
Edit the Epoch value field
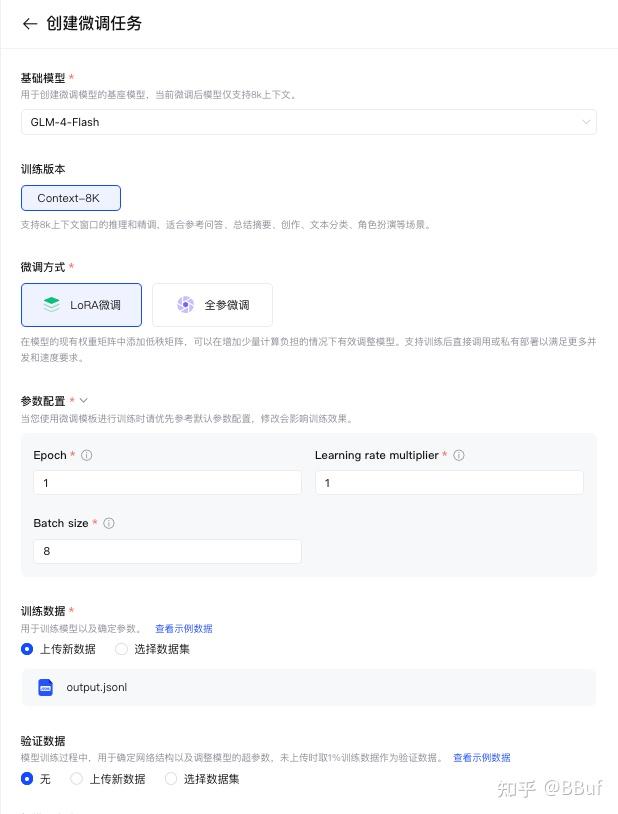point(167,483)
